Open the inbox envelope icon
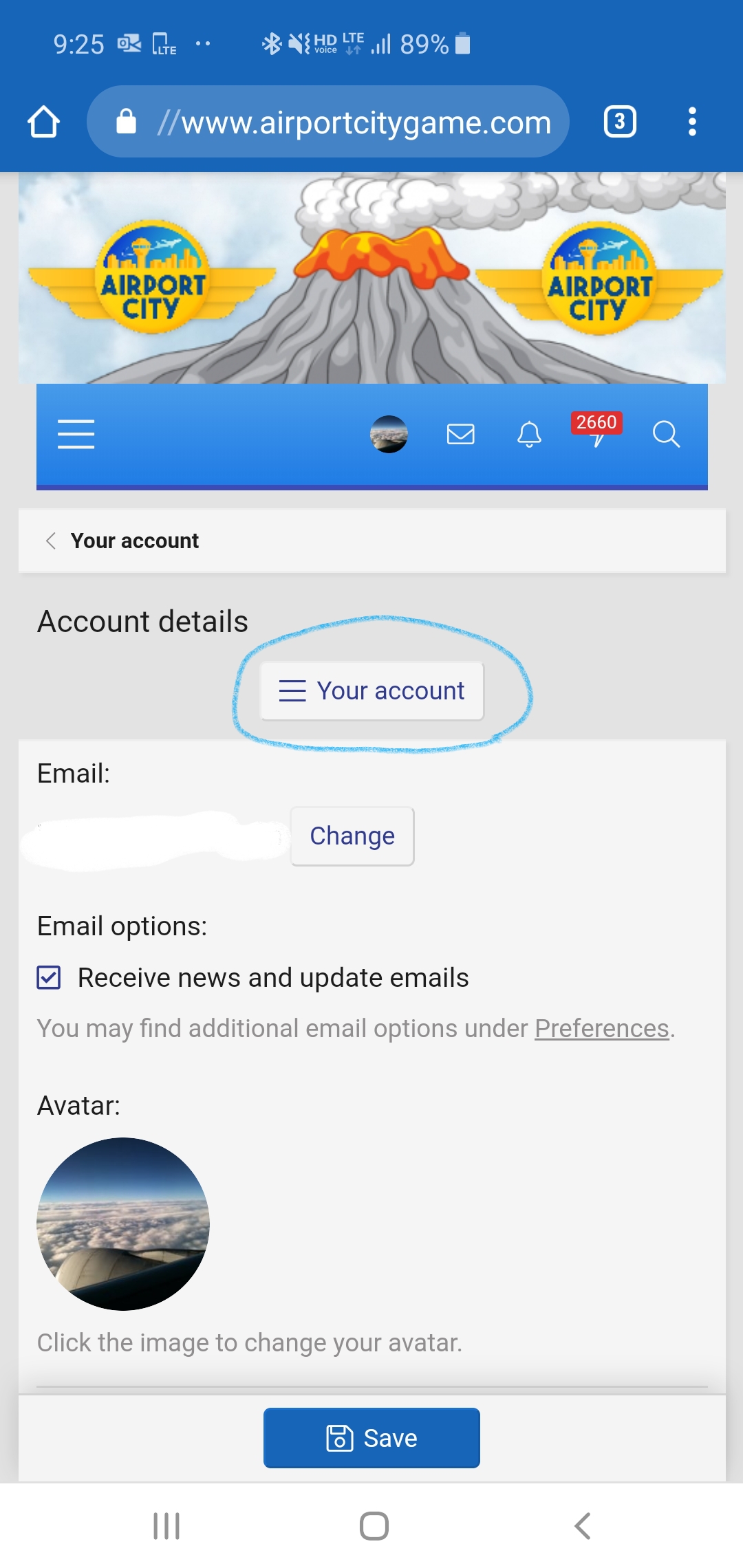743x1568 pixels. tap(460, 434)
